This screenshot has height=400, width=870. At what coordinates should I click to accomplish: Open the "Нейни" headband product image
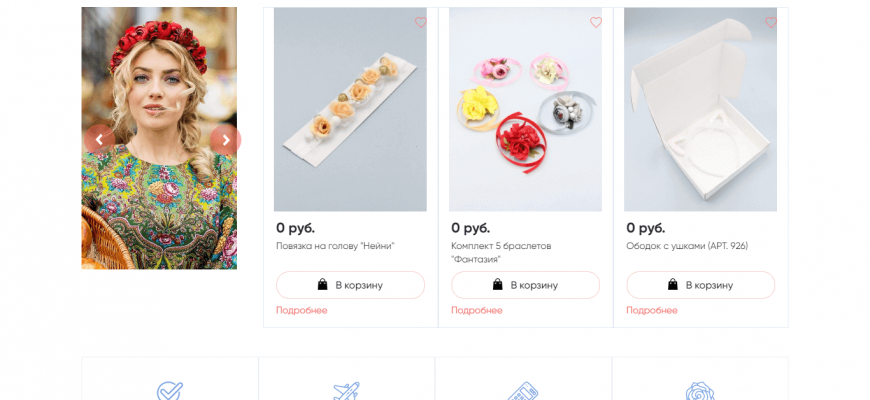tap(350, 110)
